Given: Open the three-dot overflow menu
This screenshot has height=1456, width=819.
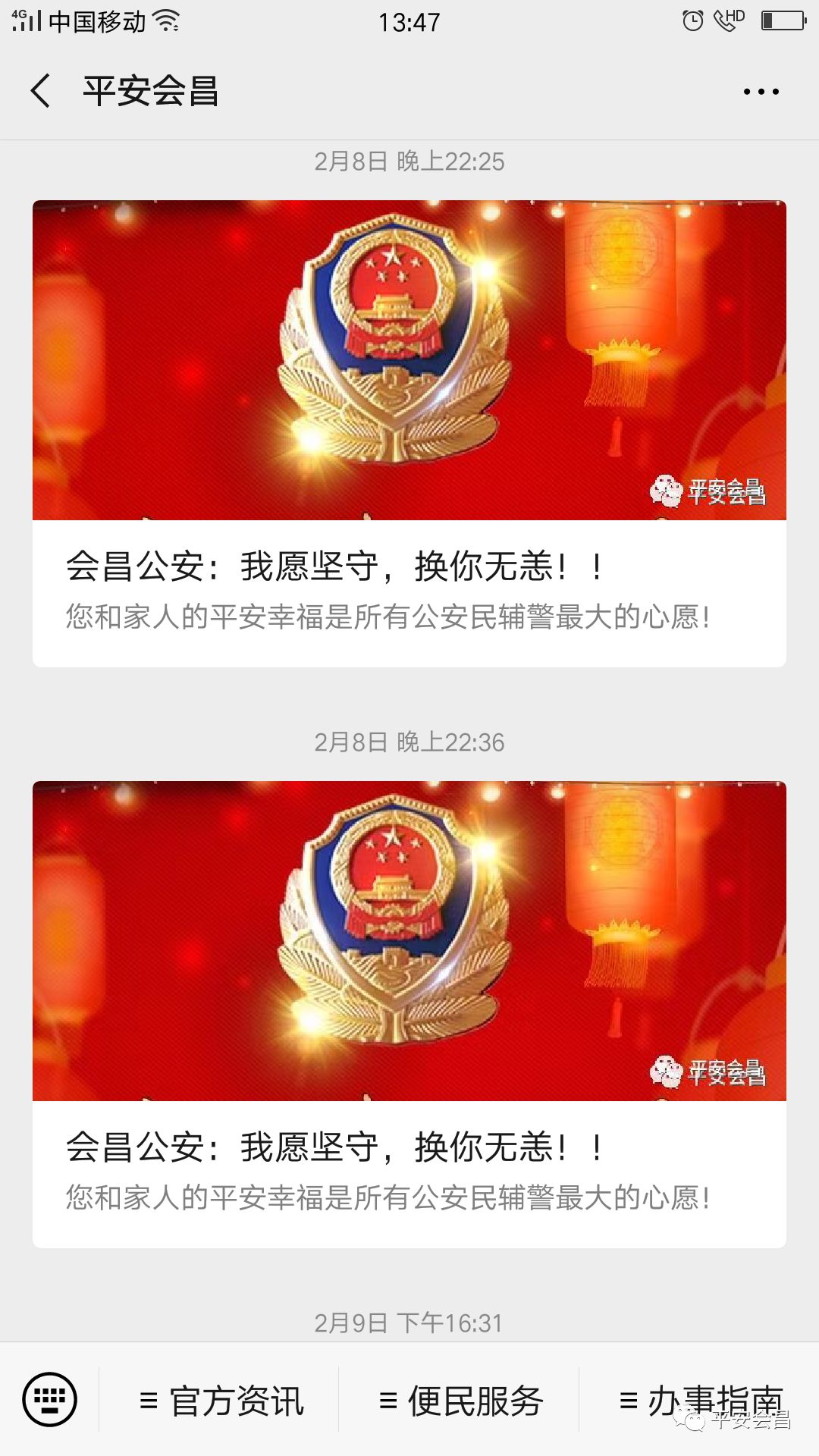Looking at the screenshot, I should coord(761,92).
